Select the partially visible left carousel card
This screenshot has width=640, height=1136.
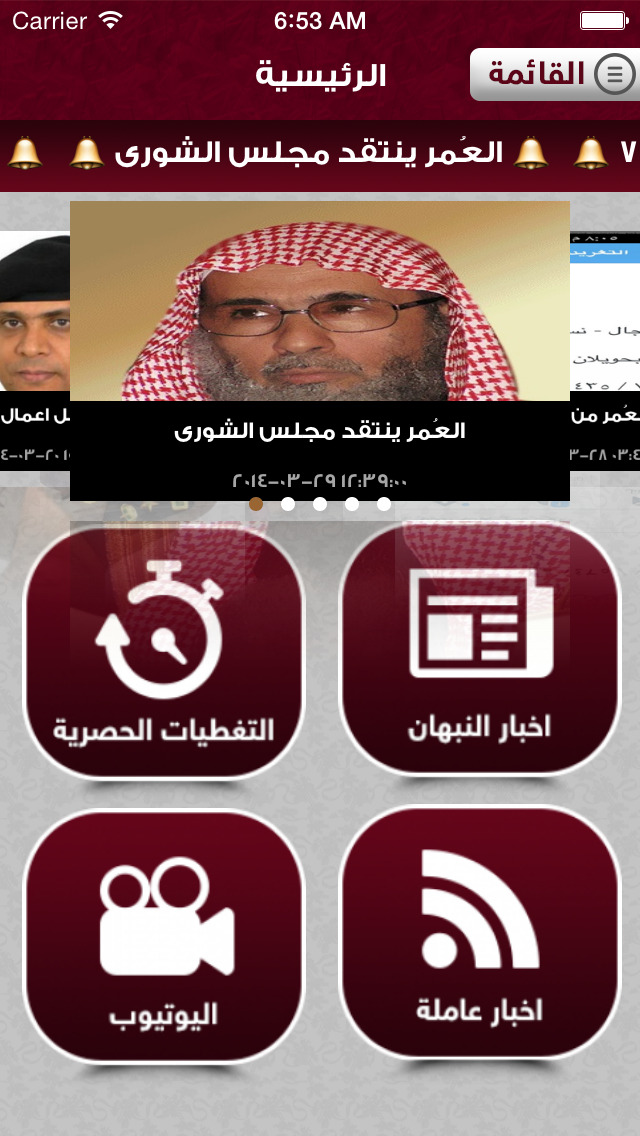35,351
